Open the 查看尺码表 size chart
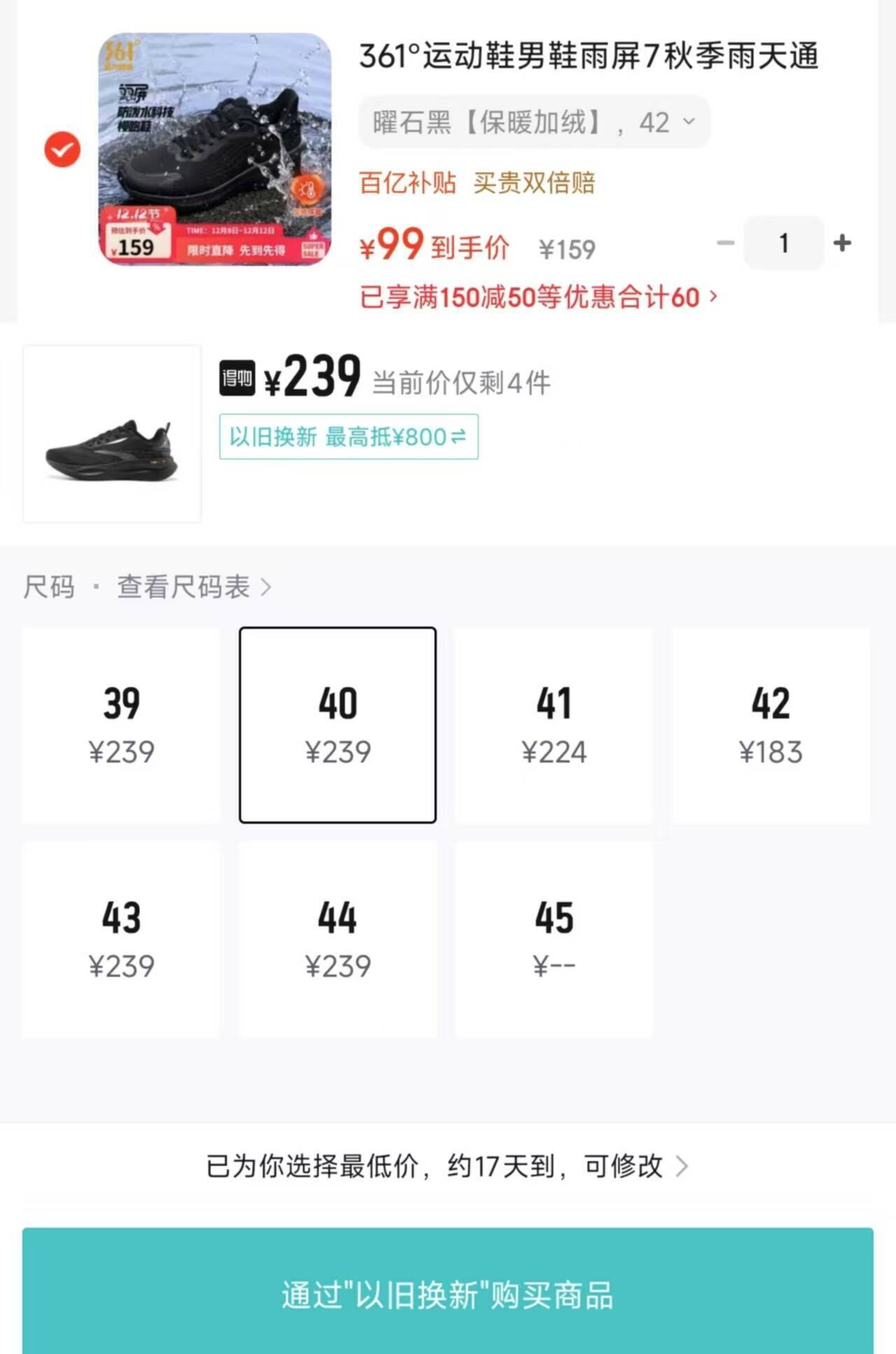This screenshot has height=1354, width=896. coord(193,587)
